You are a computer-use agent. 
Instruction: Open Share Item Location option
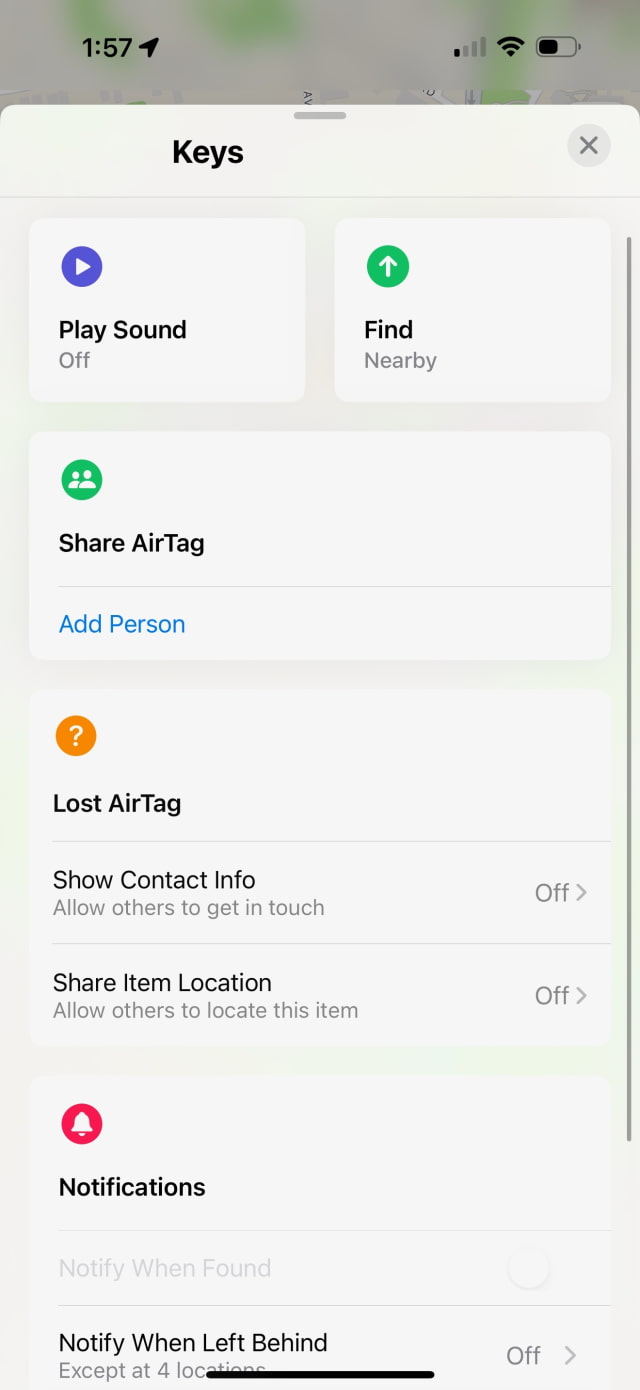[320, 996]
